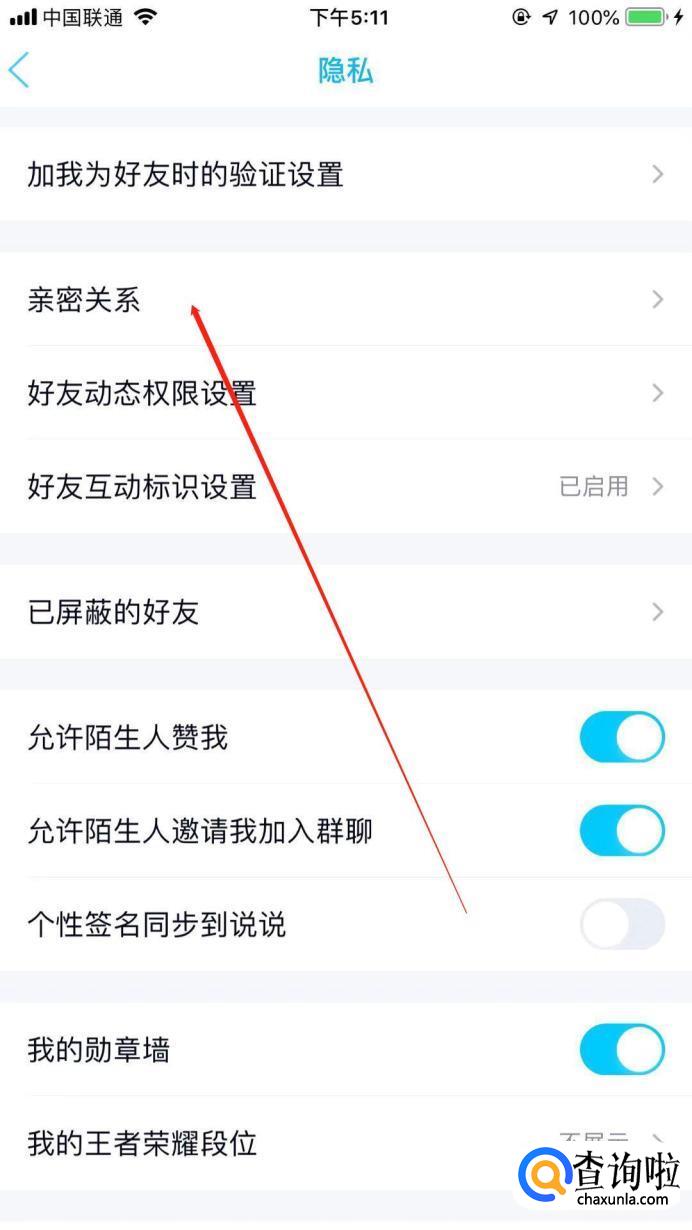
Task: View 已屏蔽的好友 list
Action: tap(345, 612)
